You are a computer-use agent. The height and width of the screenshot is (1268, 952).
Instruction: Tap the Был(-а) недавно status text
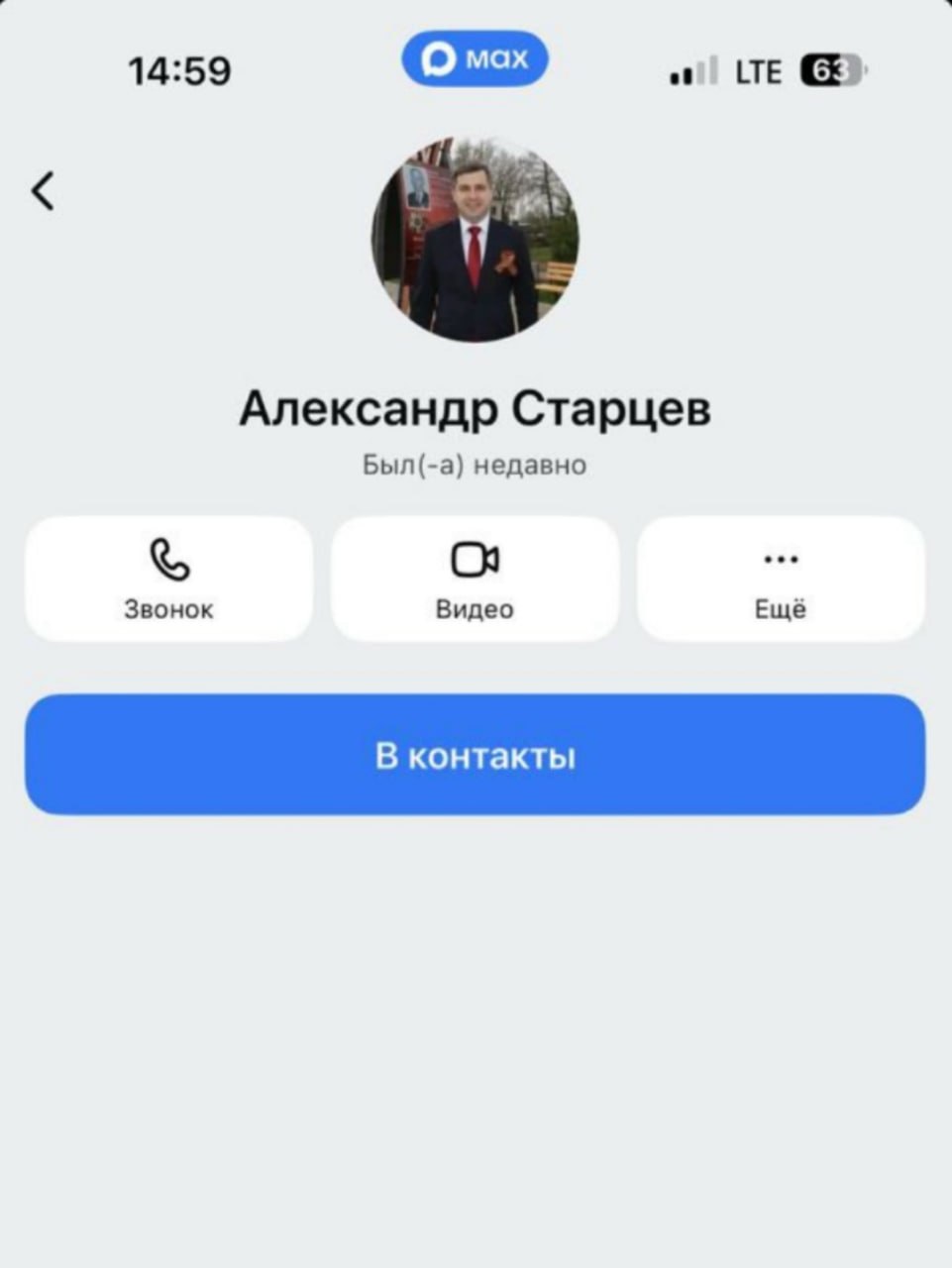[x=475, y=464]
